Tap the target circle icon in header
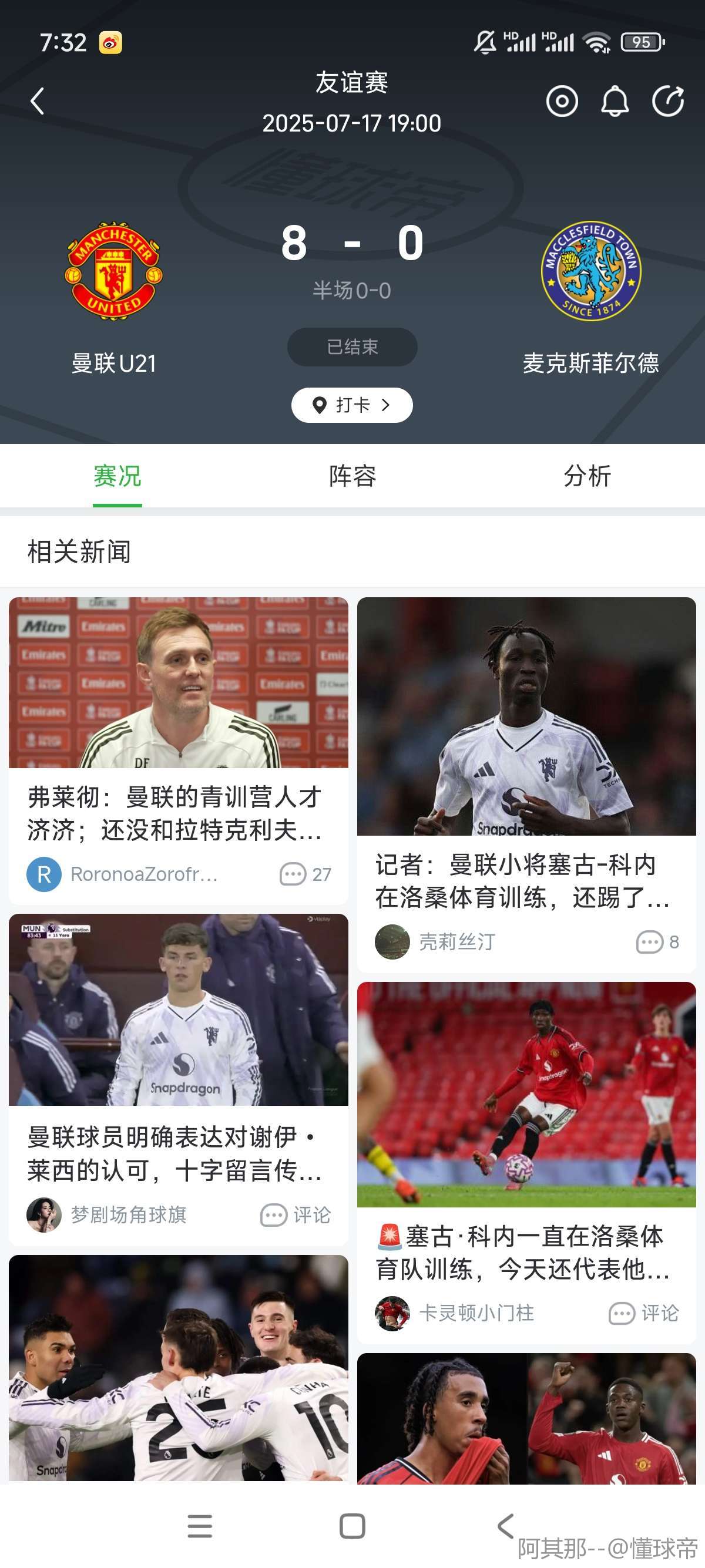705x1568 pixels. tap(561, 101)
